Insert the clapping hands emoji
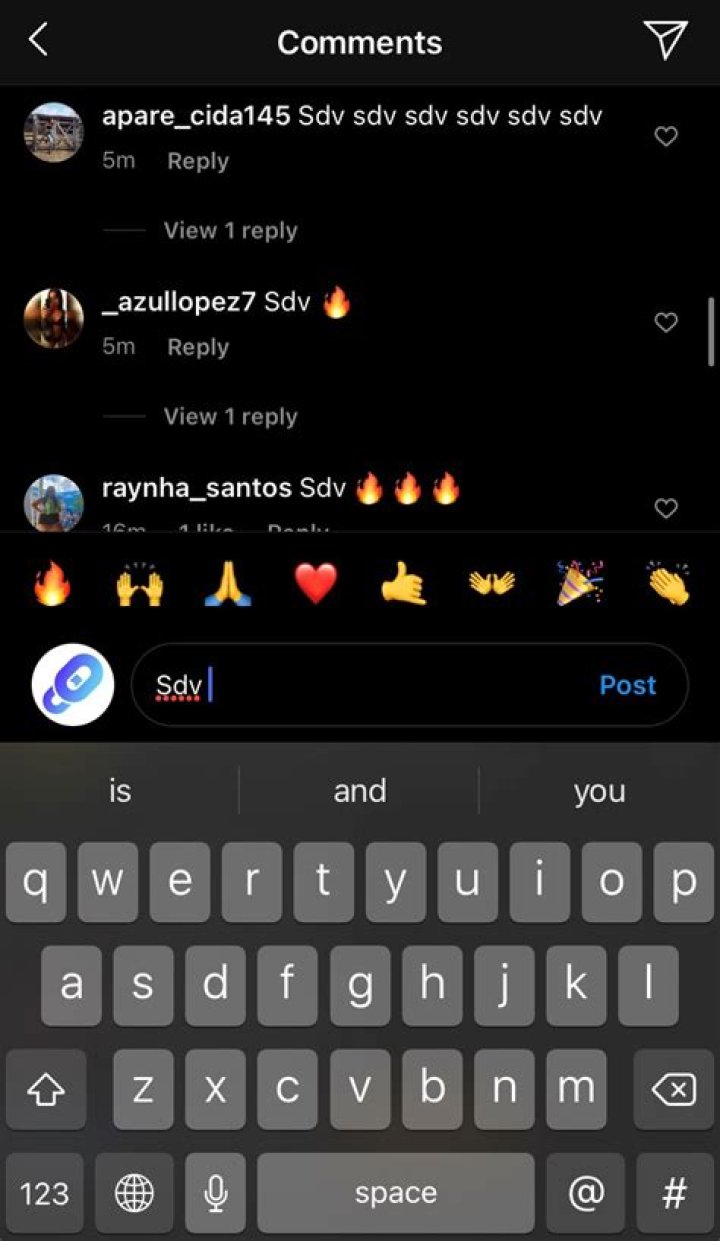The height and width of the screenshot is (1241, 720). click(668, 583)
